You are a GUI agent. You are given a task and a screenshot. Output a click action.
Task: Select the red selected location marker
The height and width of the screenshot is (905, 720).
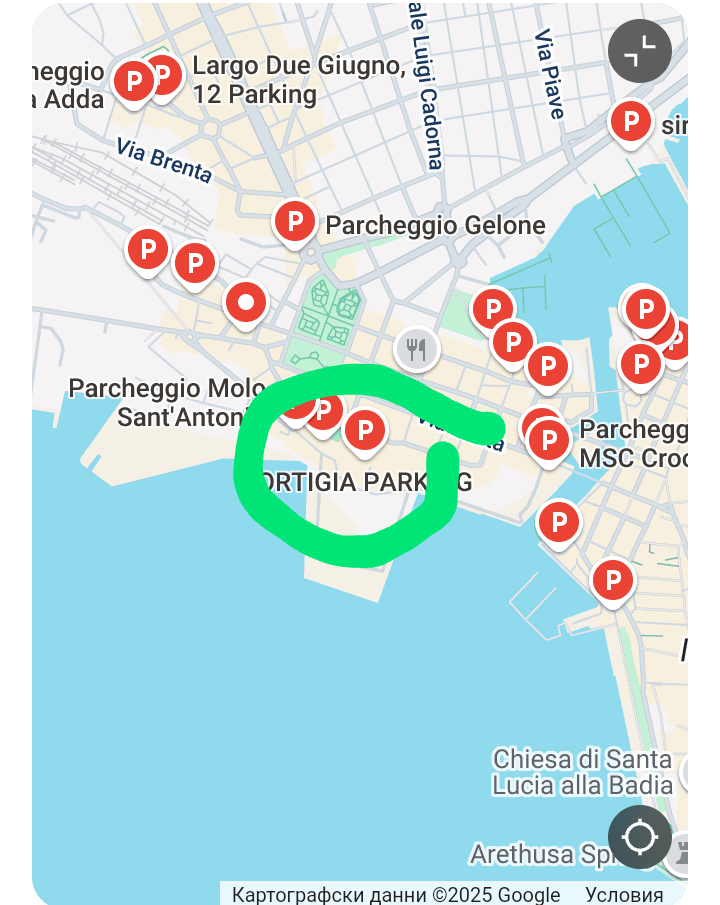246,302
